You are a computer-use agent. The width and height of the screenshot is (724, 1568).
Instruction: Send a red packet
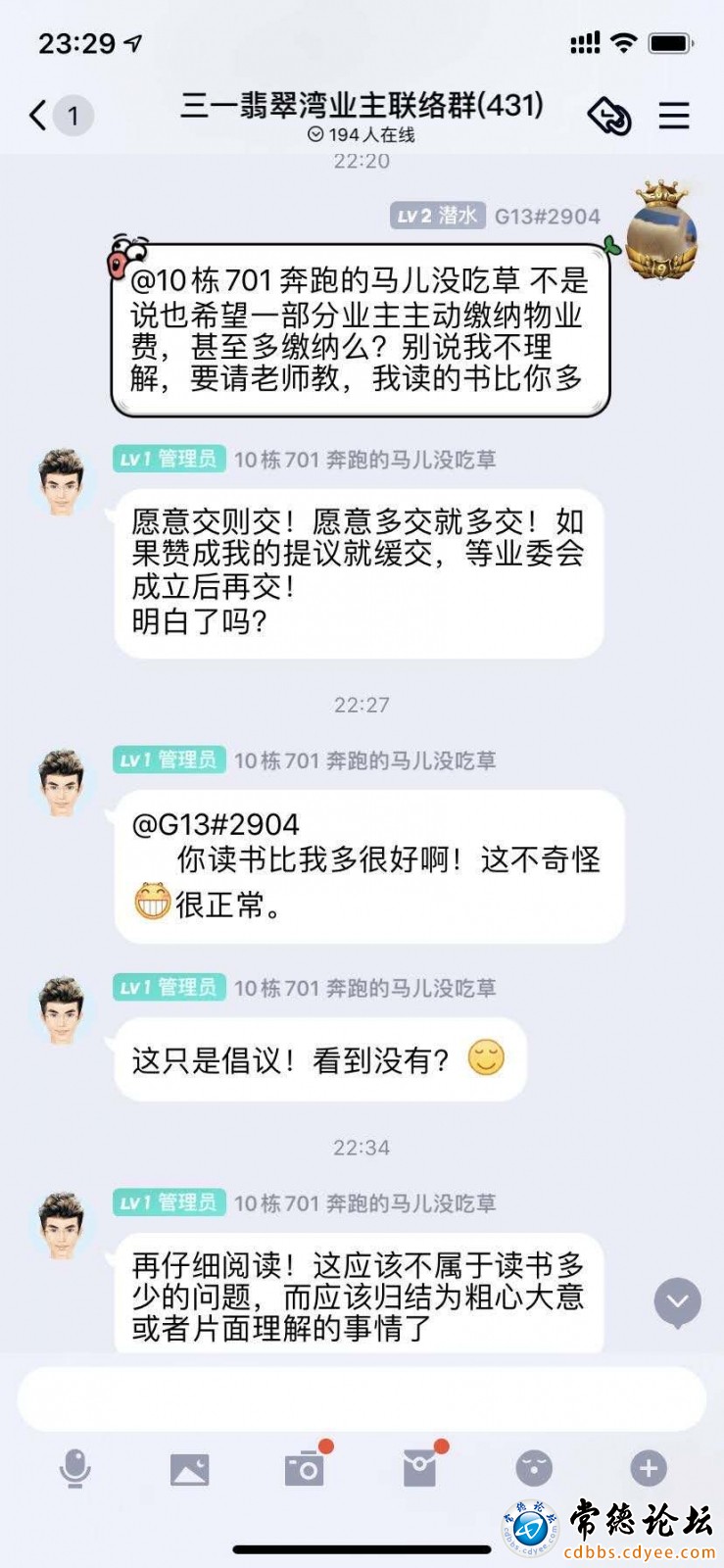coord(420,1469)
